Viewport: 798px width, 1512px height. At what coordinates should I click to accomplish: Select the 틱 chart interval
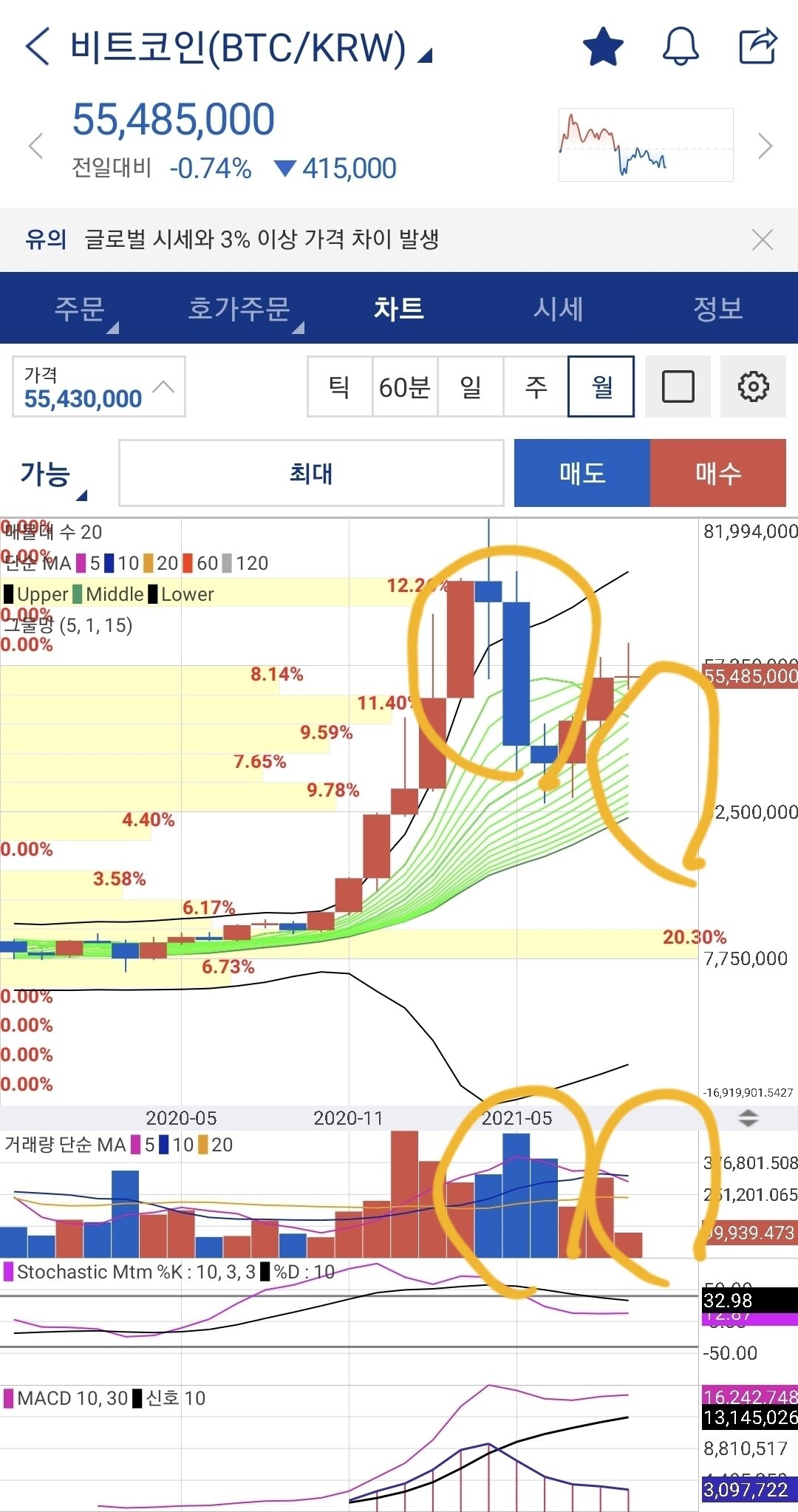pyautogui.click(x=339, y=386)
